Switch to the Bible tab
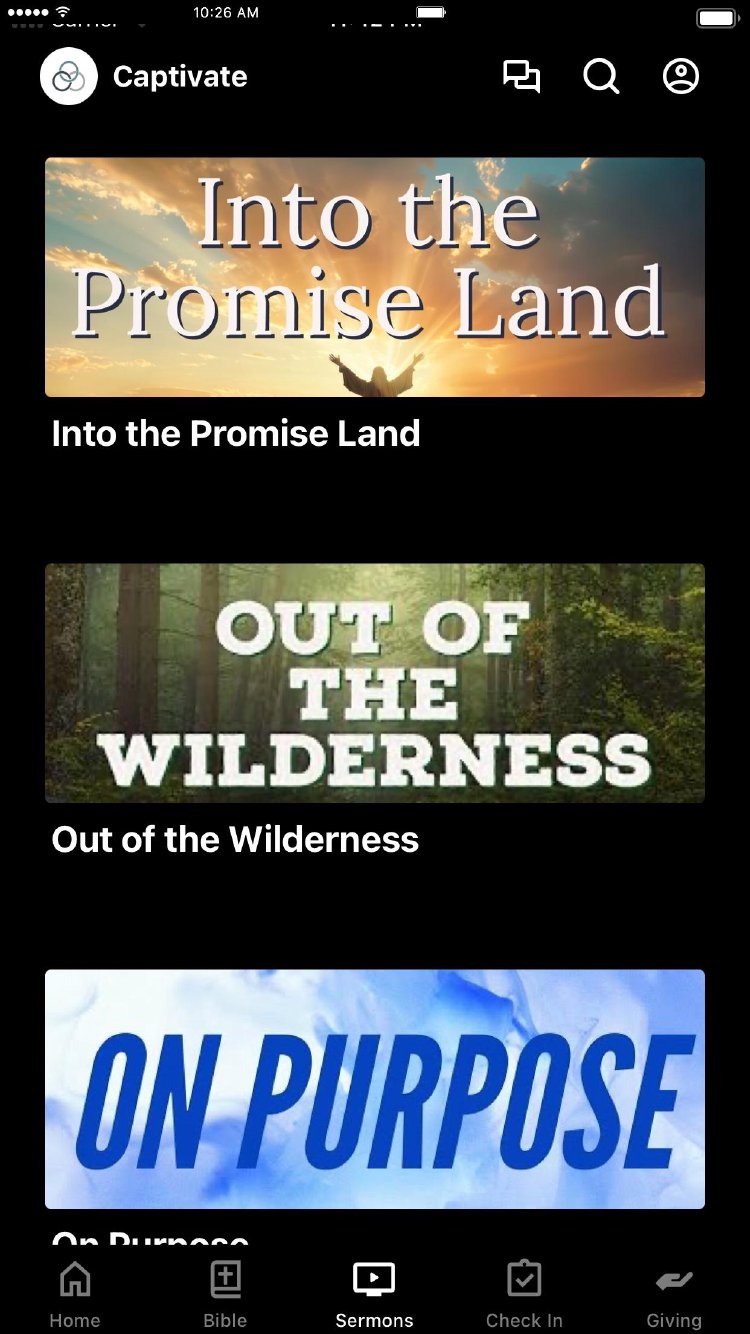750x1334 pixels. click(x=225, y=1294)
